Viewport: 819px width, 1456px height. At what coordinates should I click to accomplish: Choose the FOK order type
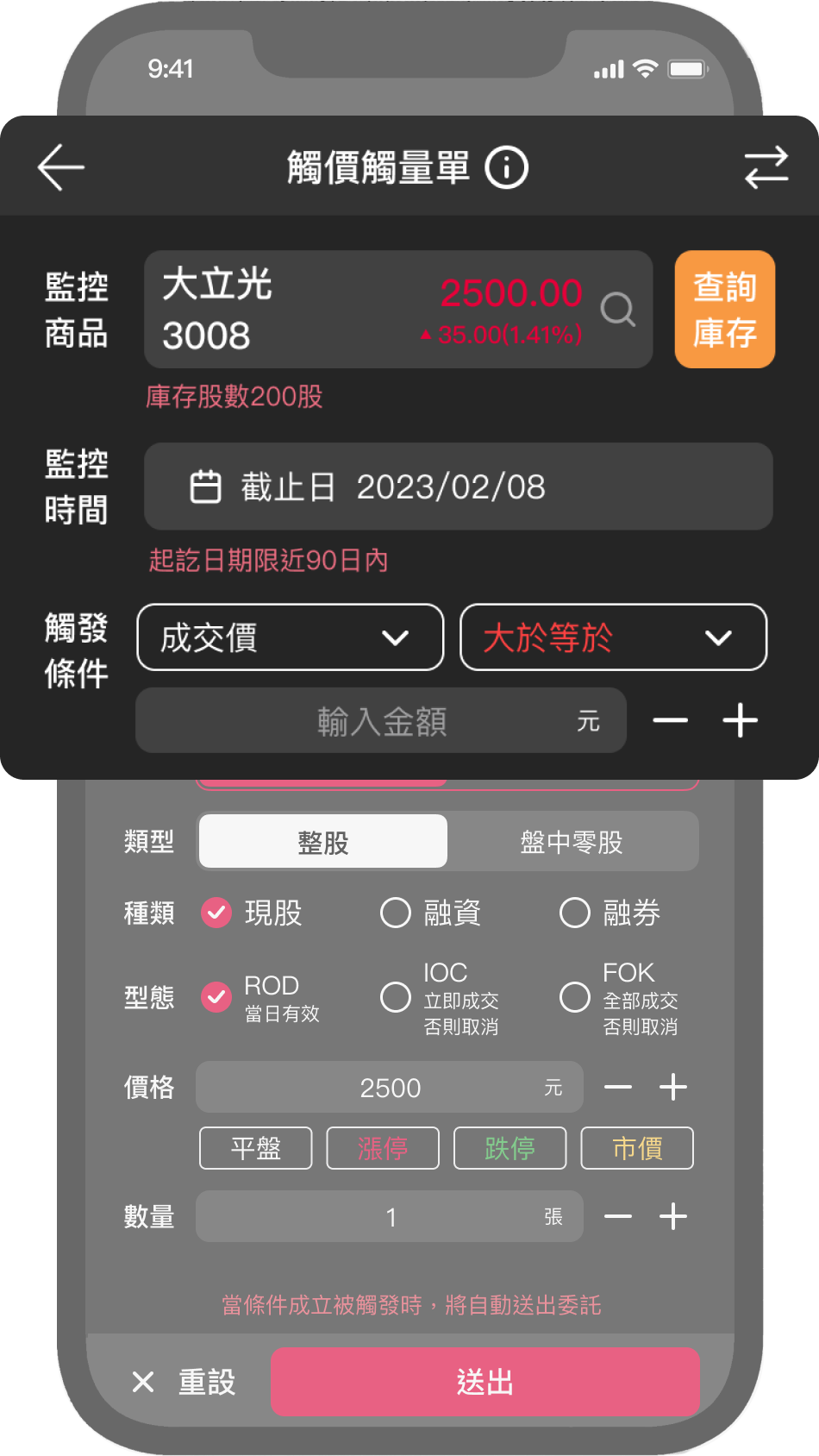575,997
